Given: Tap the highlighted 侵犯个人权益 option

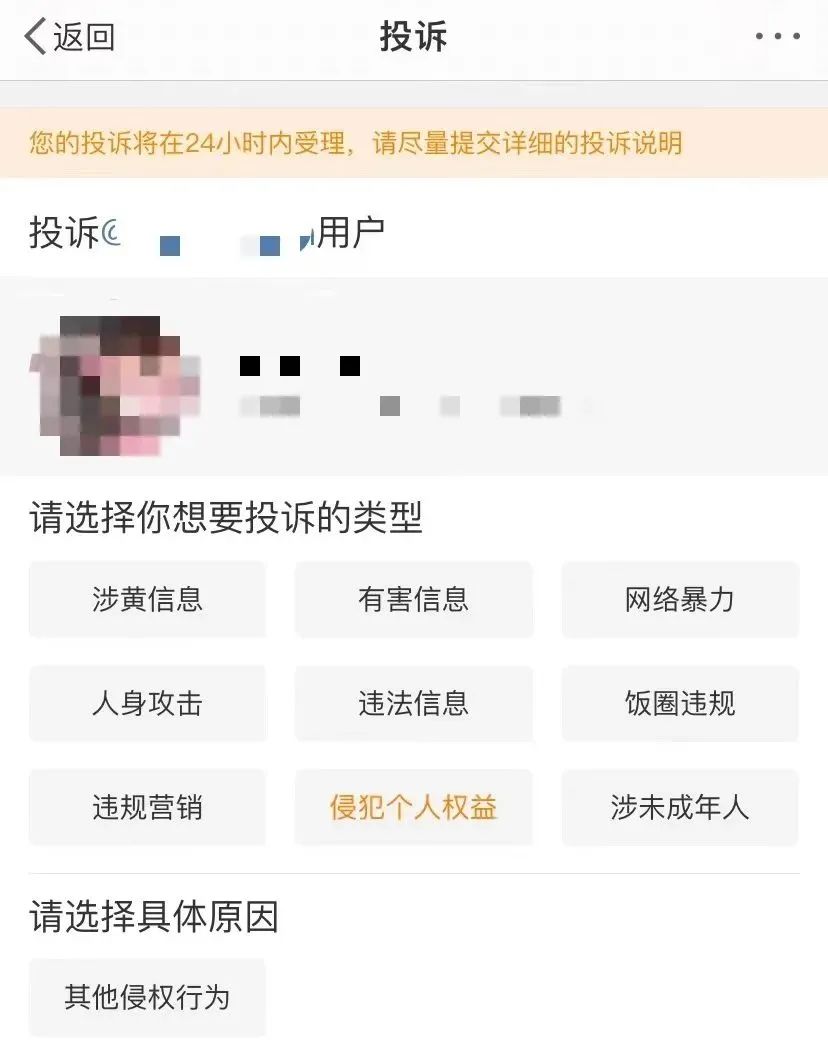Looking at the screenshot, I should (x=413, y=807).
